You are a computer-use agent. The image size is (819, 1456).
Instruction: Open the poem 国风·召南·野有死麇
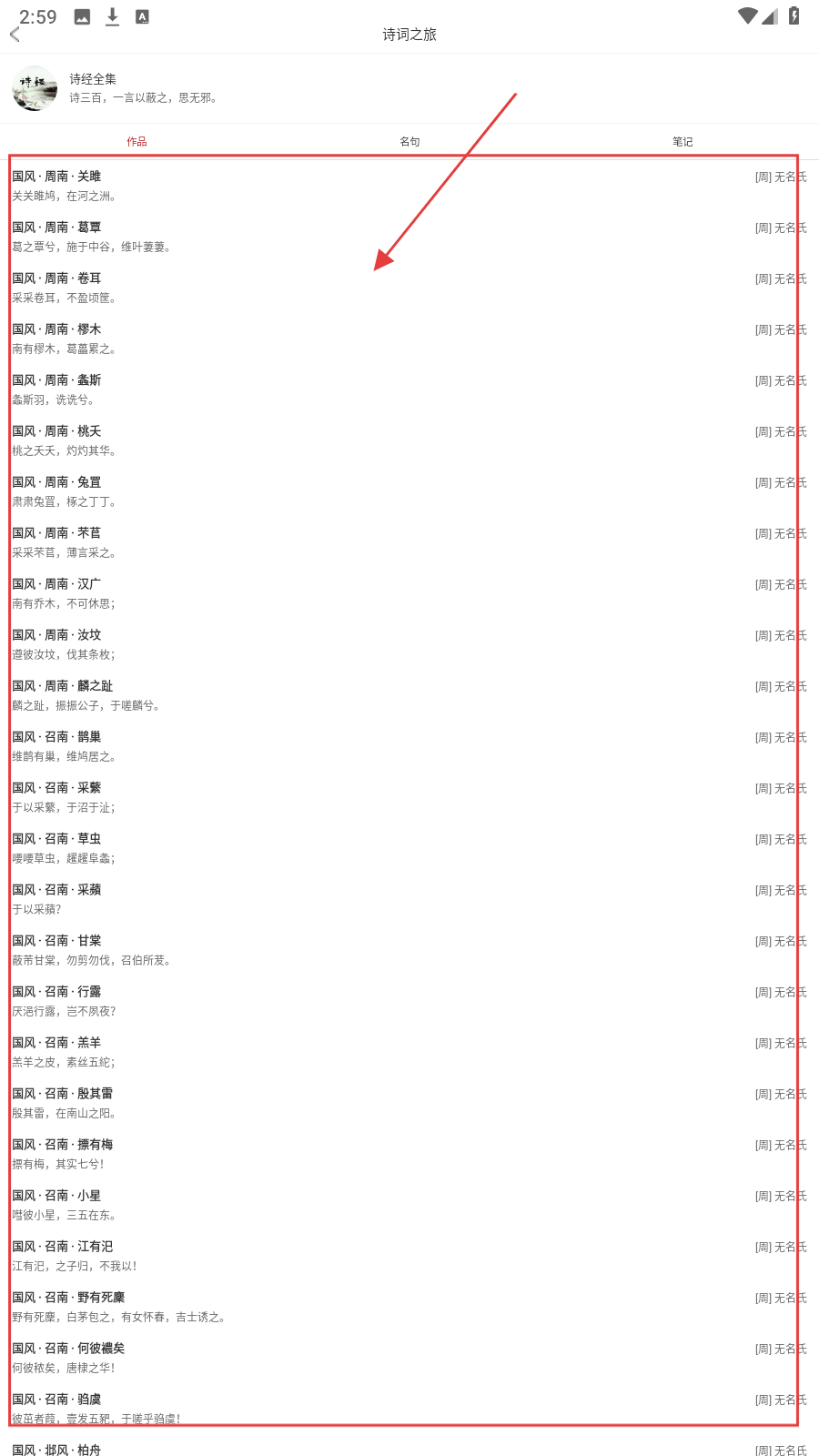point(68,1298)
